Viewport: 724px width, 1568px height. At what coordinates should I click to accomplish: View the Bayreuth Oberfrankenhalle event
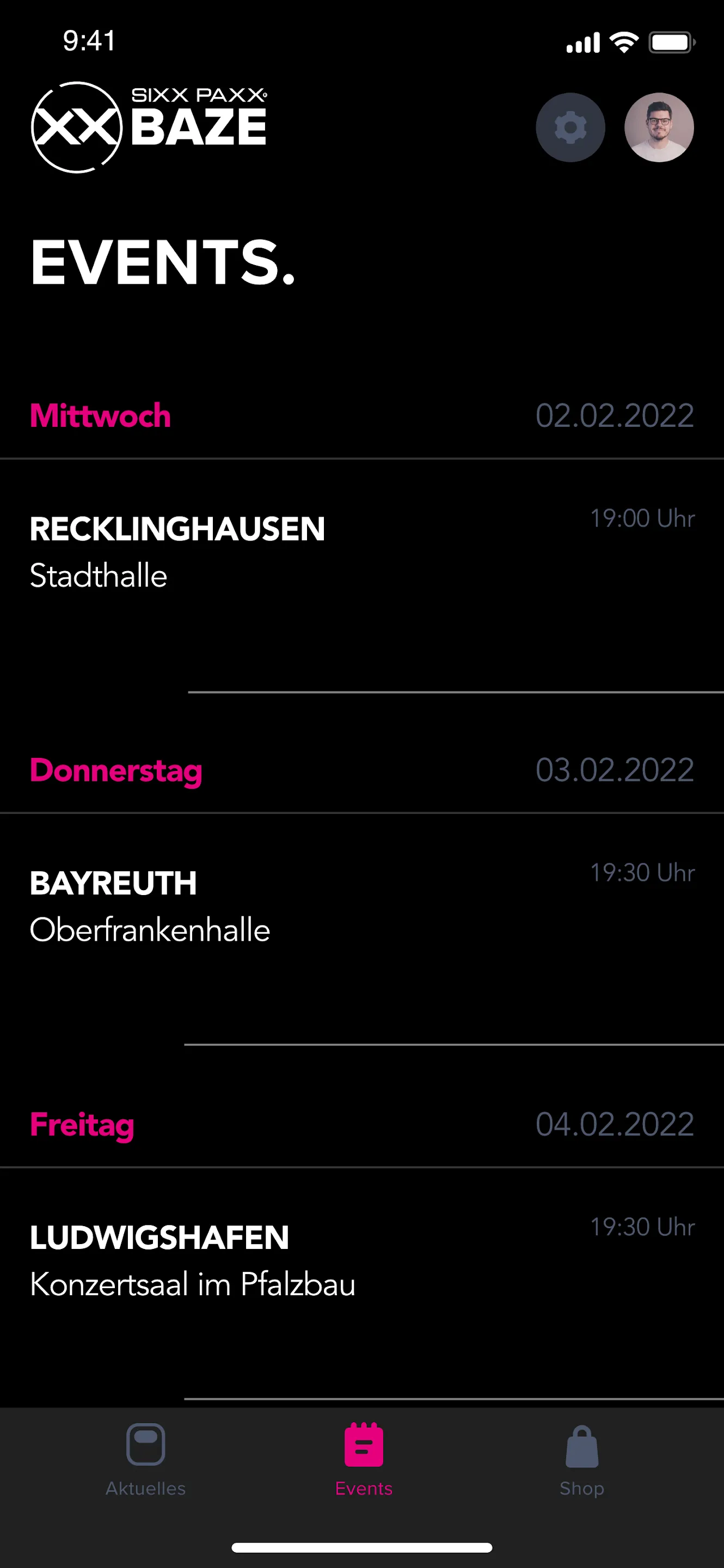361,907
